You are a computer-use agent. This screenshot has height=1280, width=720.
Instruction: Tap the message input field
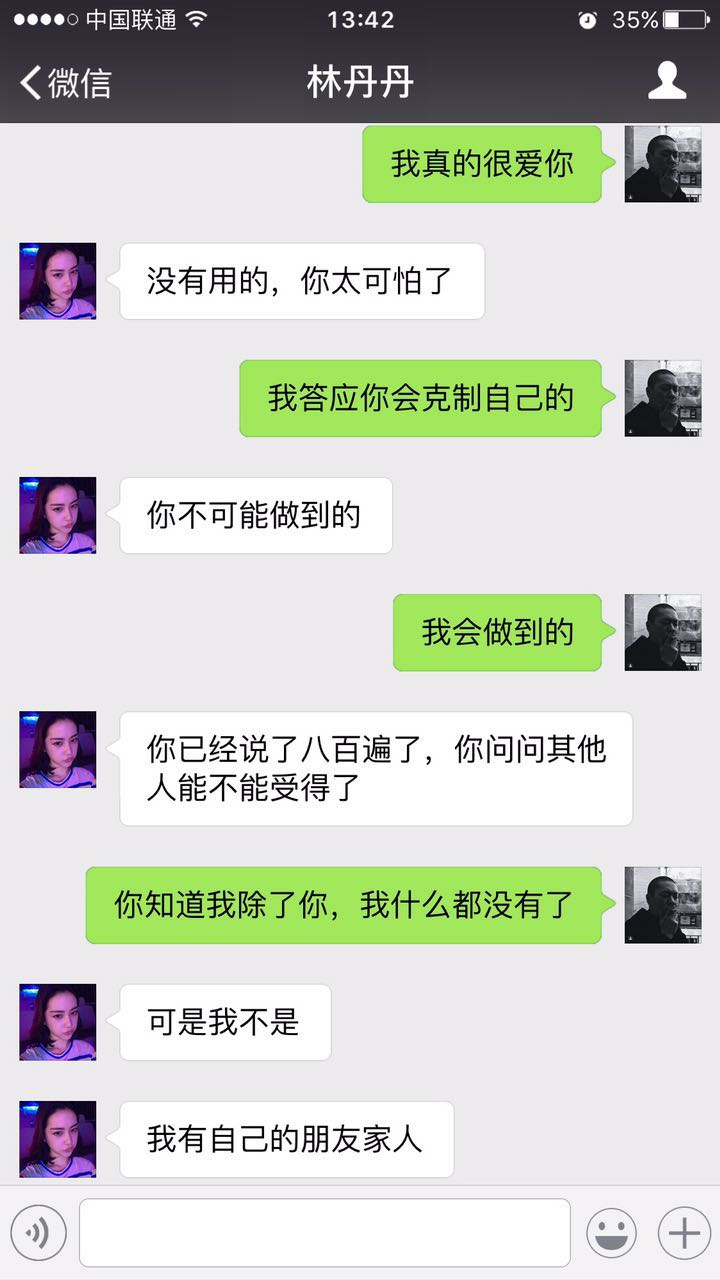click(320, 1232)
